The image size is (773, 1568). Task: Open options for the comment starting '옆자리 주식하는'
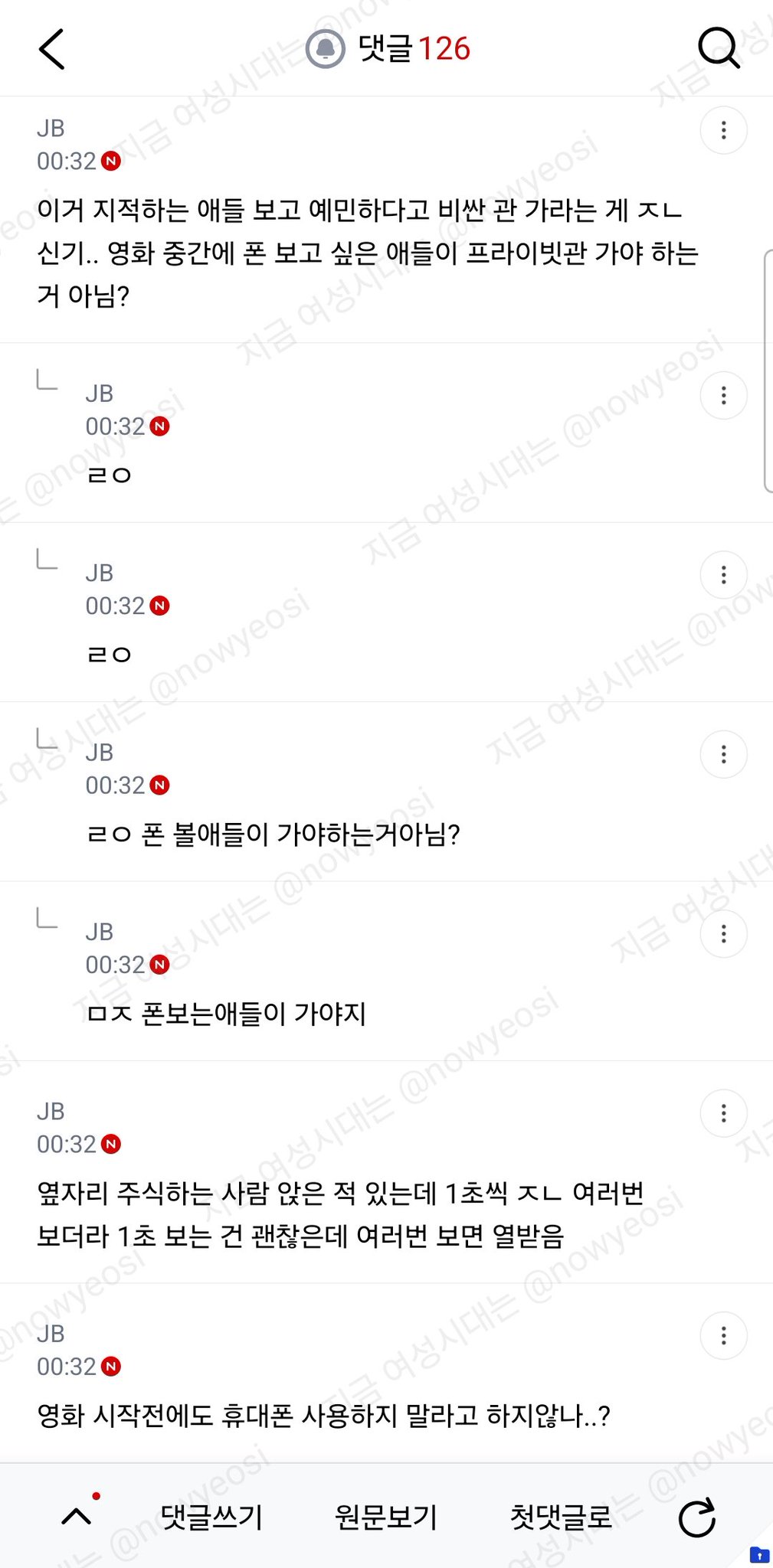click(x=724, y=1113)
